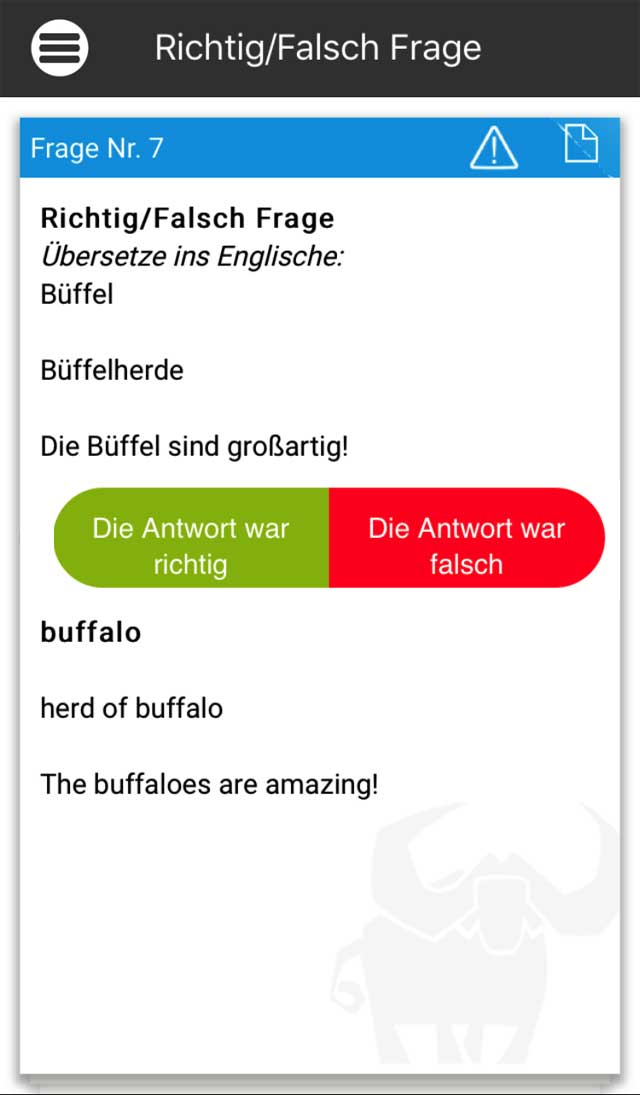This screenshot has width=640, height=1095.
Task: Open the hamburger menu
Action: 60,48
